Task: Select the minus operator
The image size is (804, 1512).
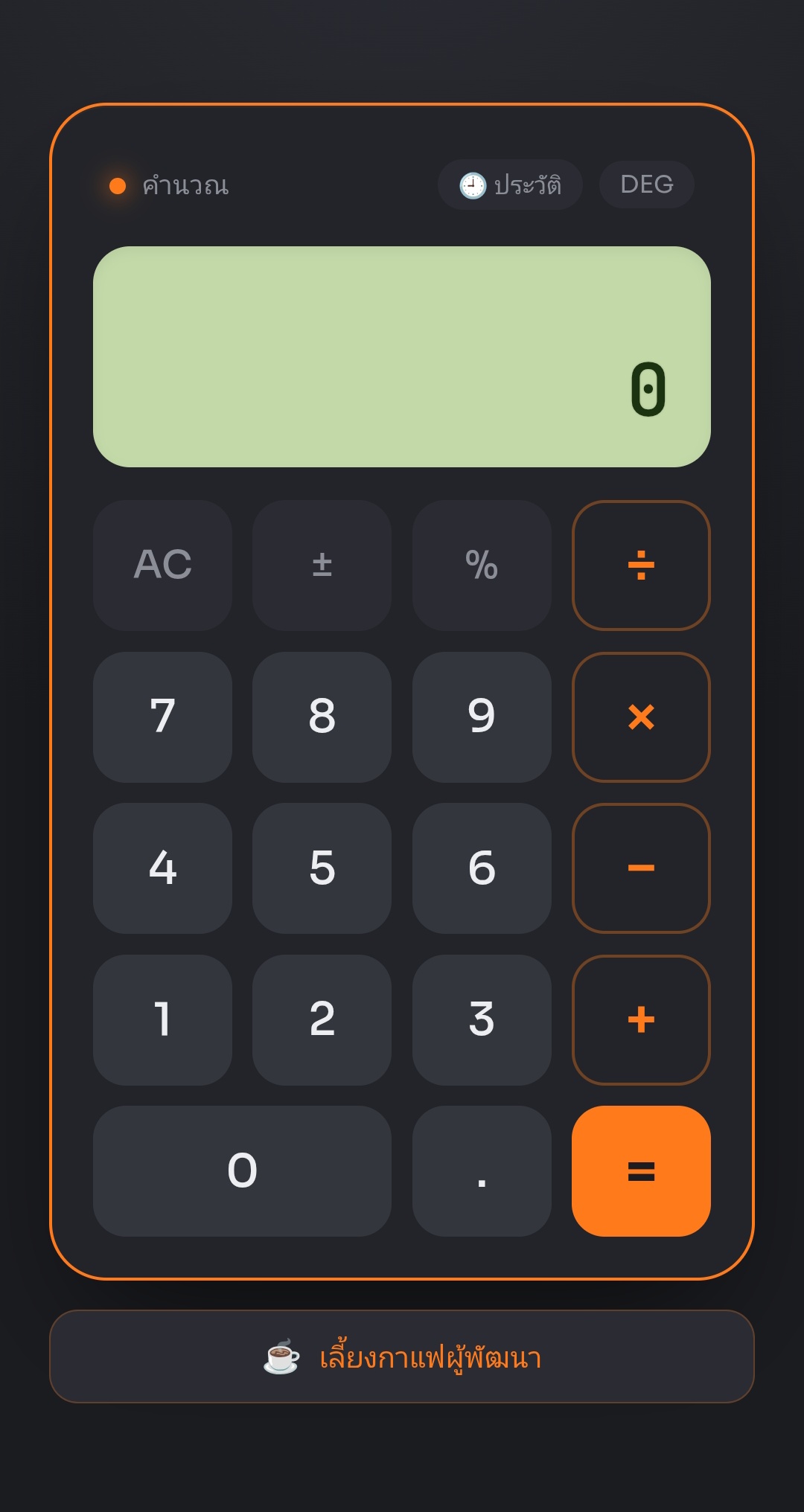Action: 641,868
